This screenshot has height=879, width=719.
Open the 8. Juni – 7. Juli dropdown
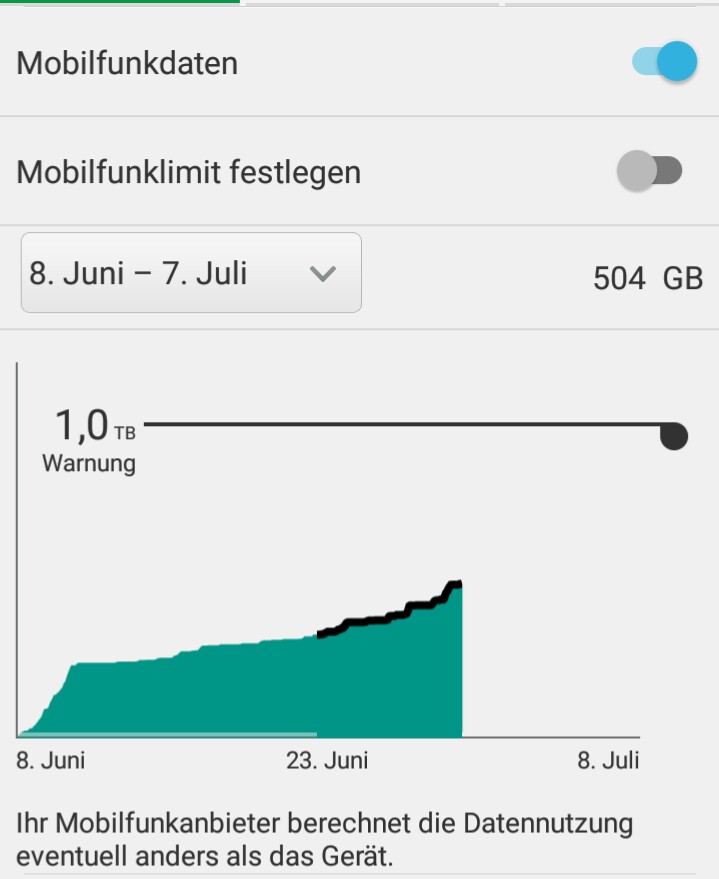(x=191, y=274)
